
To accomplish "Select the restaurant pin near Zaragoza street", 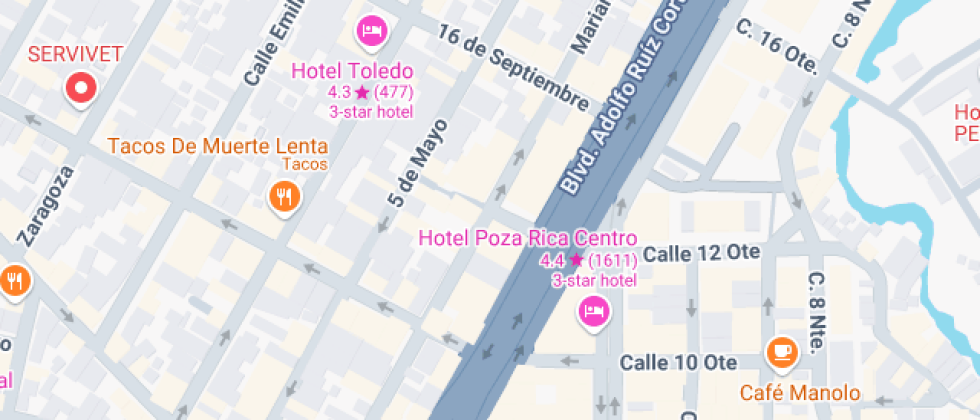I will click(14, 281).
